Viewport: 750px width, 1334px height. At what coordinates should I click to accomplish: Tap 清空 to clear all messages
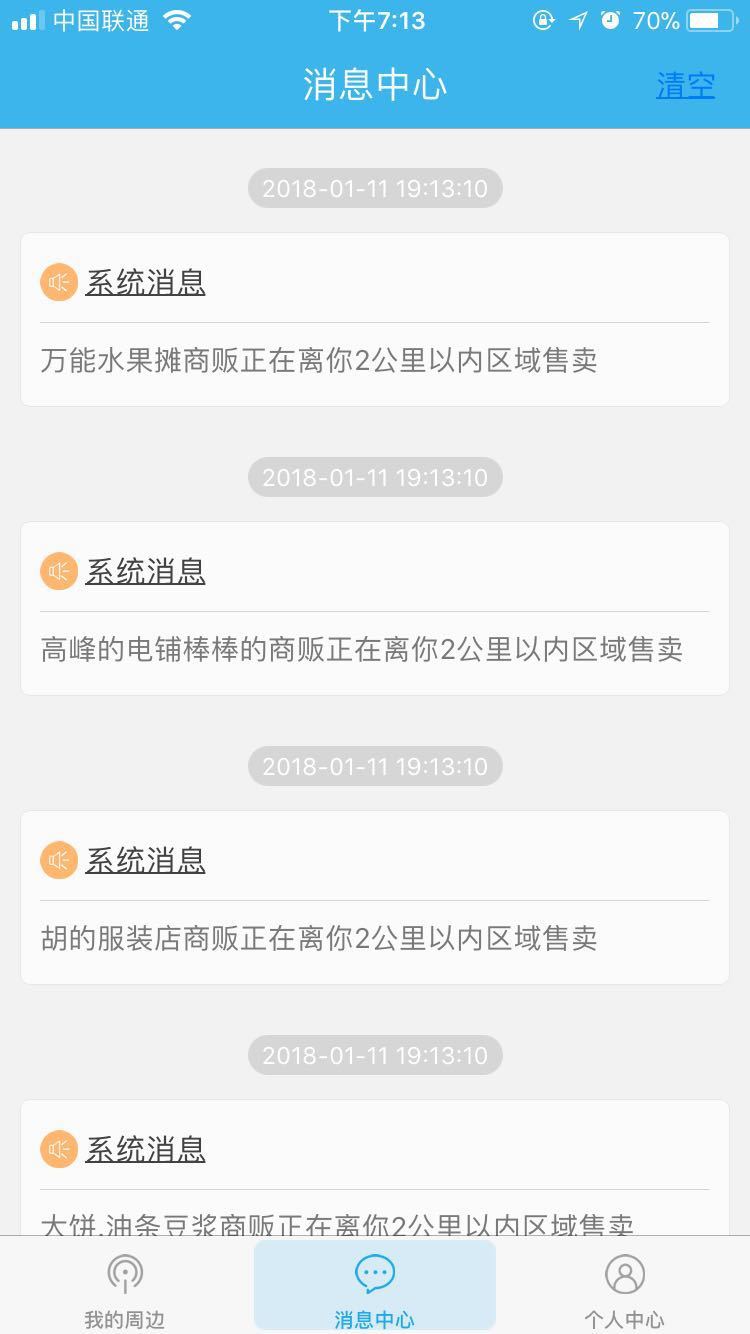(685, 85)
